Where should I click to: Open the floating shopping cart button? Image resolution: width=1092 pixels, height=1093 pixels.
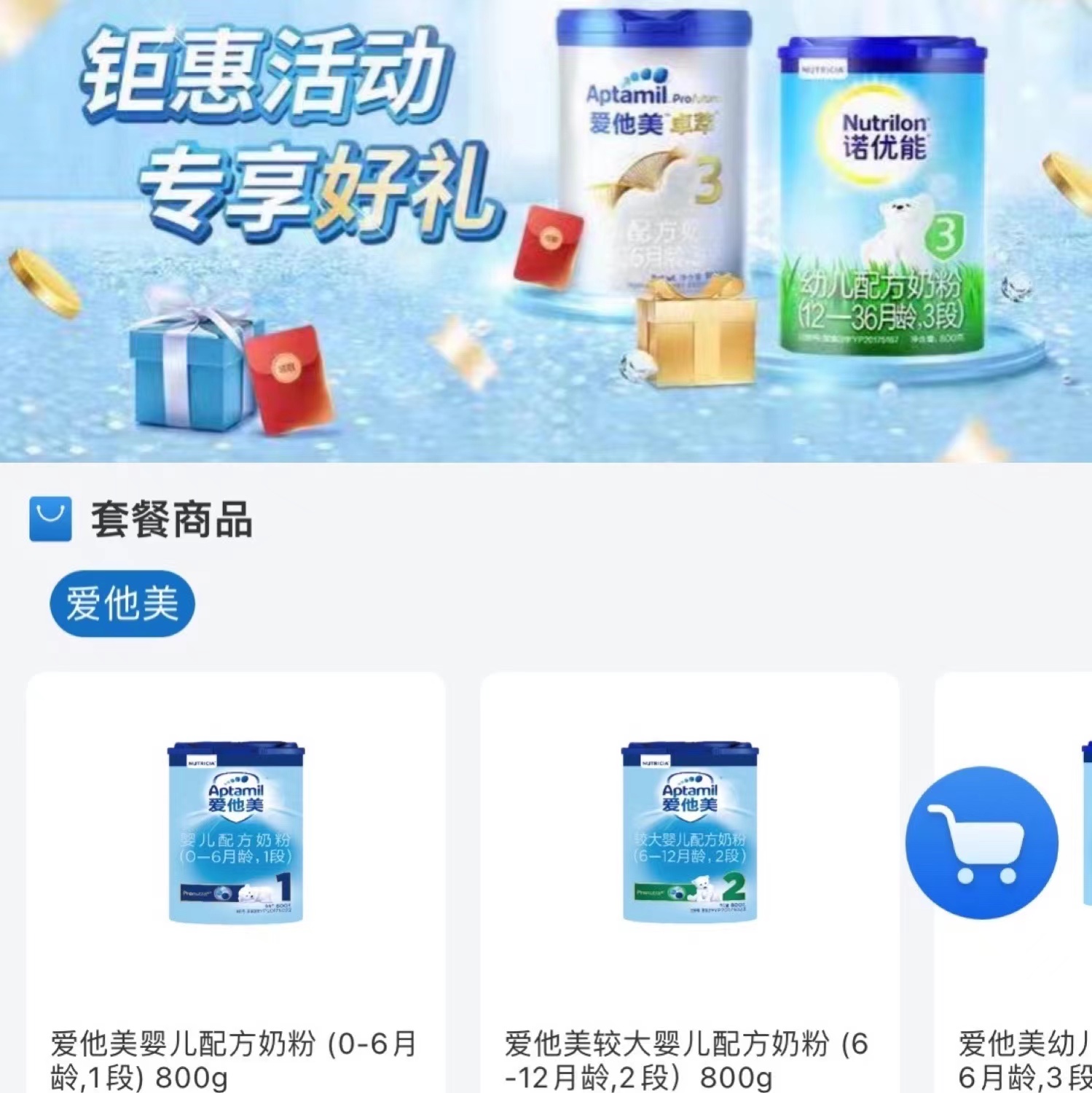coord(981,842)
